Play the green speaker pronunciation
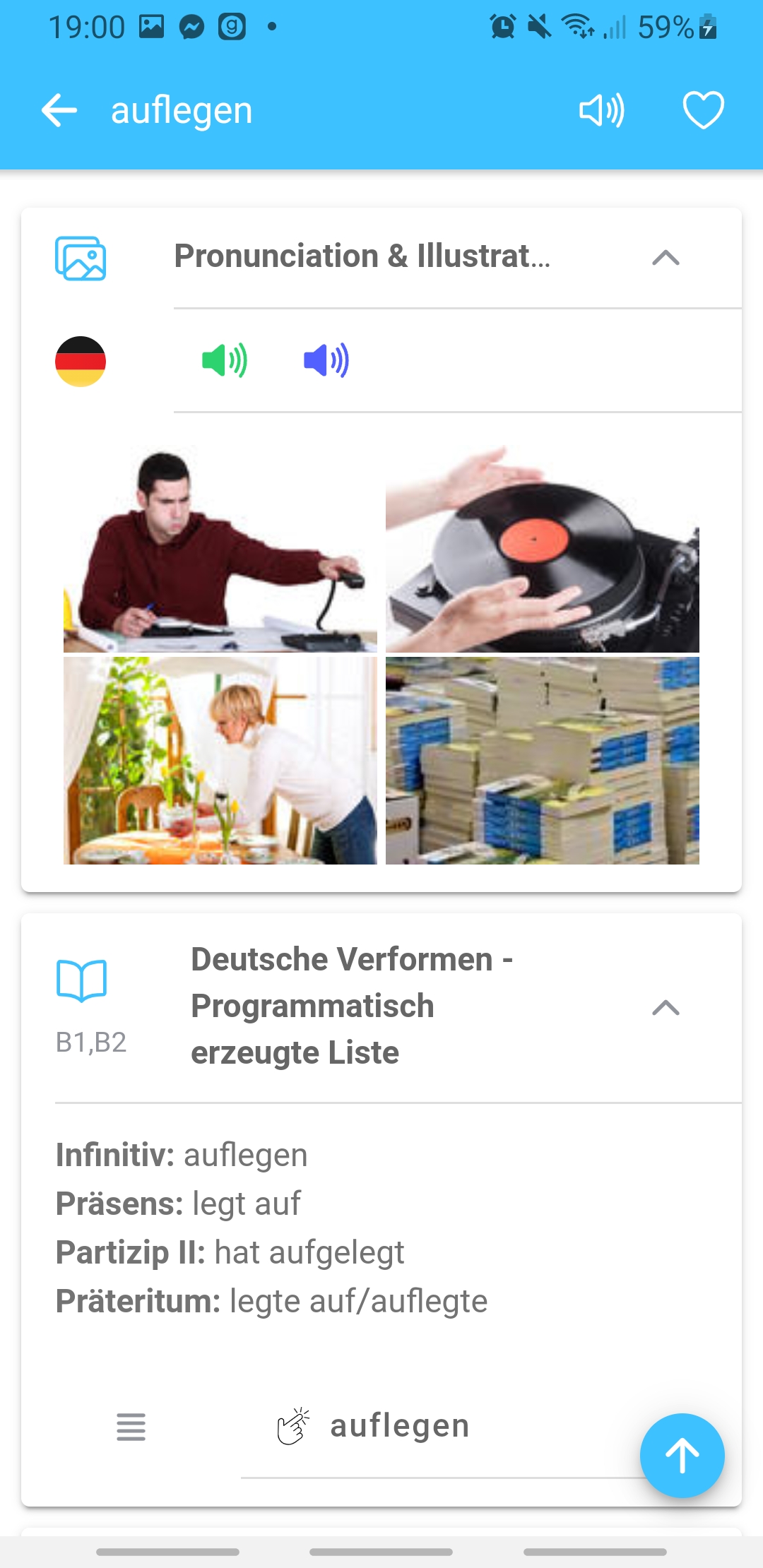The width and height of the screenshot is (763, 1568). pos(224,361)
